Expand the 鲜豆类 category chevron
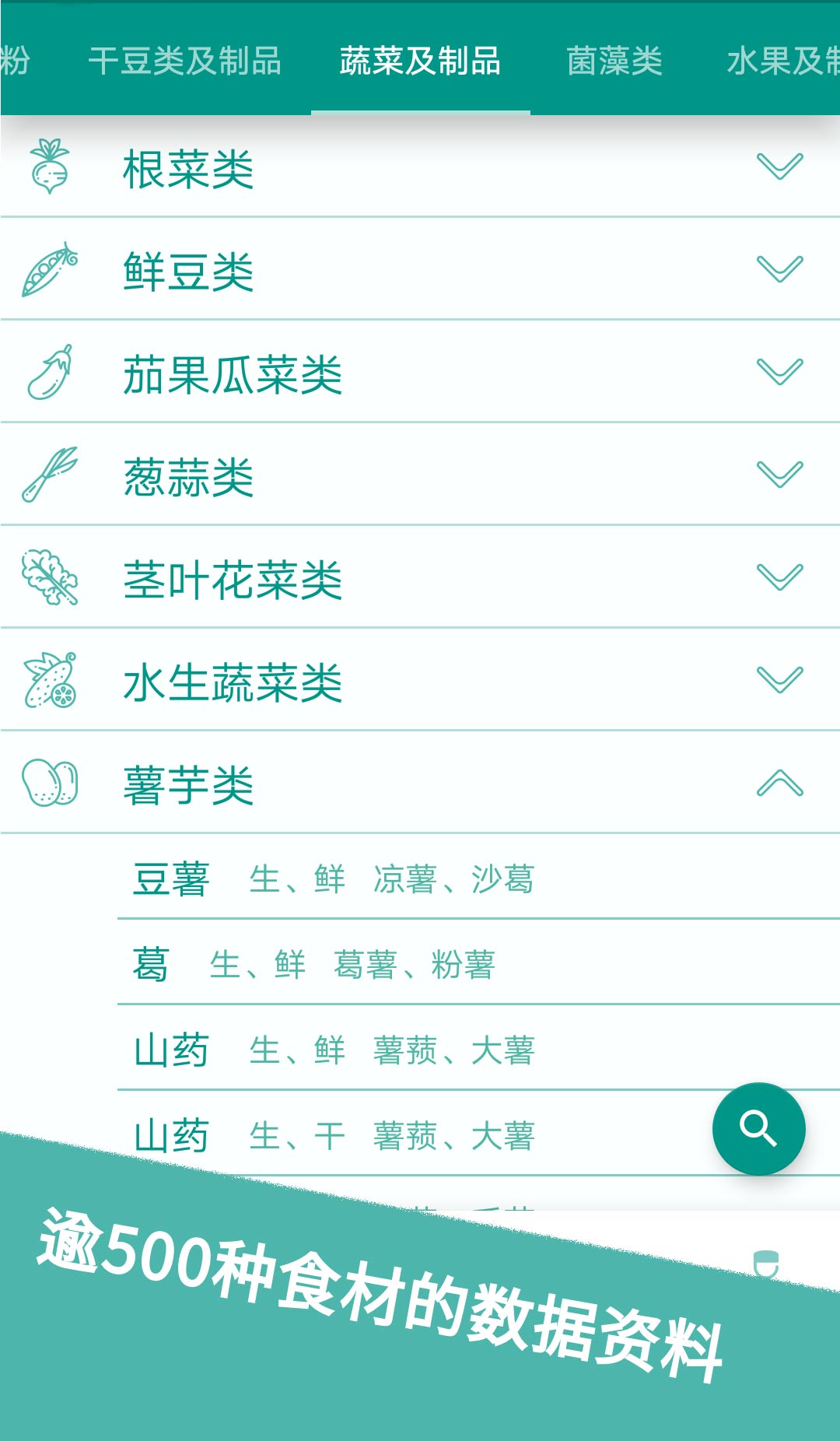 (x=779, y=268)
